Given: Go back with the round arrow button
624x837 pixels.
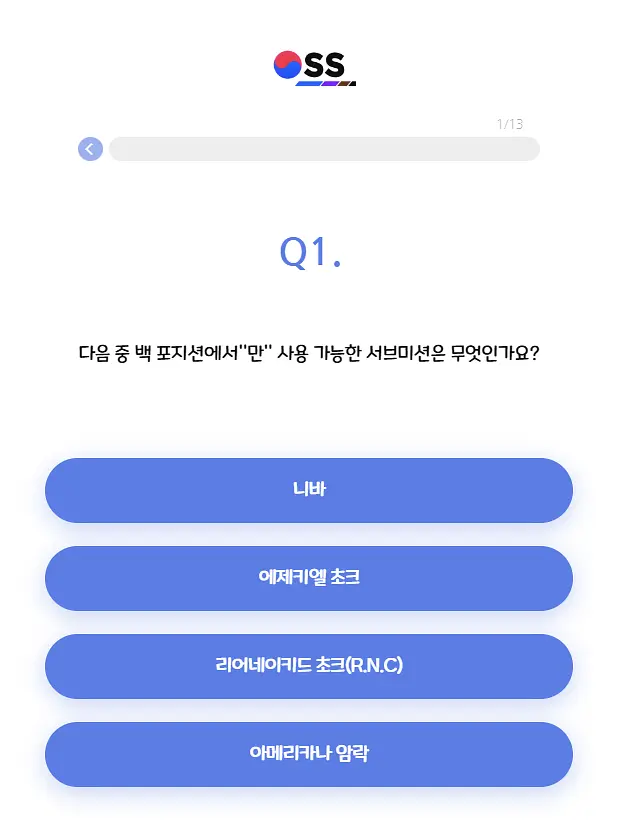Looking at the screenshot, I should click(90, 149).
